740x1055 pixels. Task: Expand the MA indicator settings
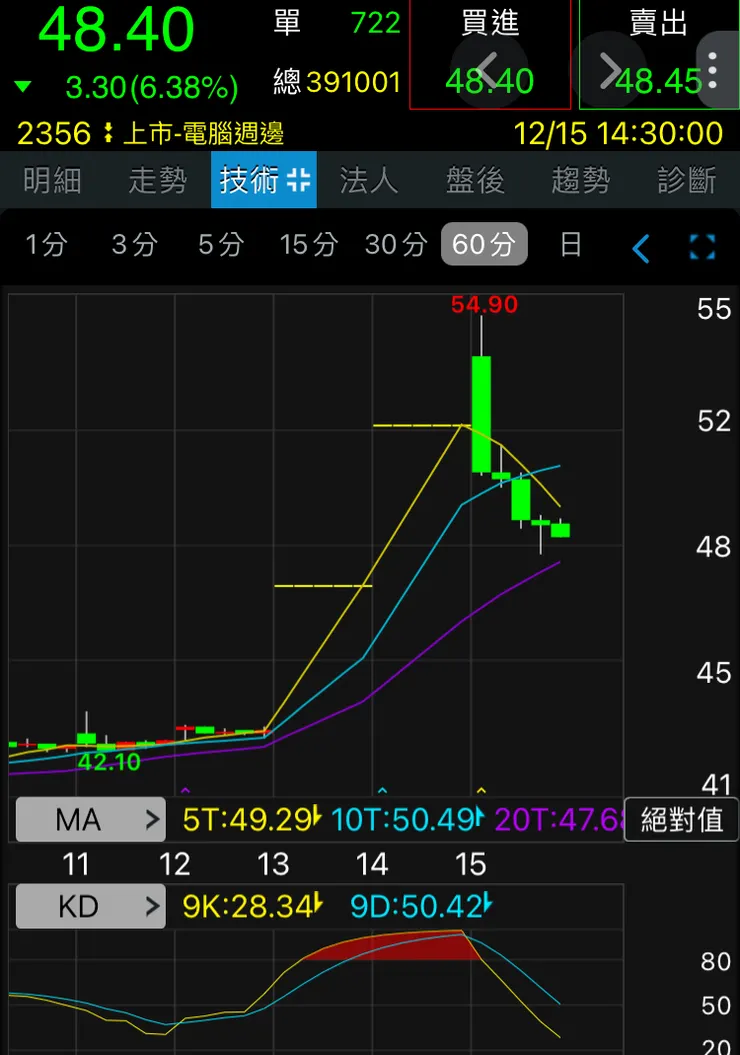pos(90,819)
